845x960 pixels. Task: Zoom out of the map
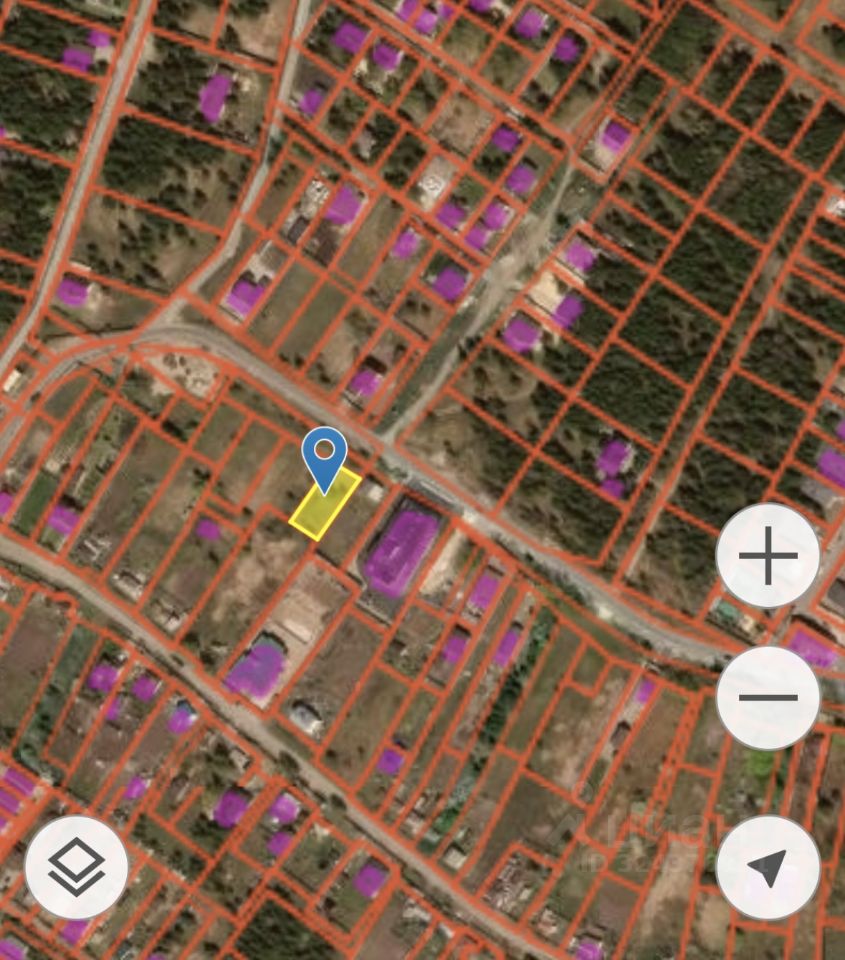(x=767, y=697)
